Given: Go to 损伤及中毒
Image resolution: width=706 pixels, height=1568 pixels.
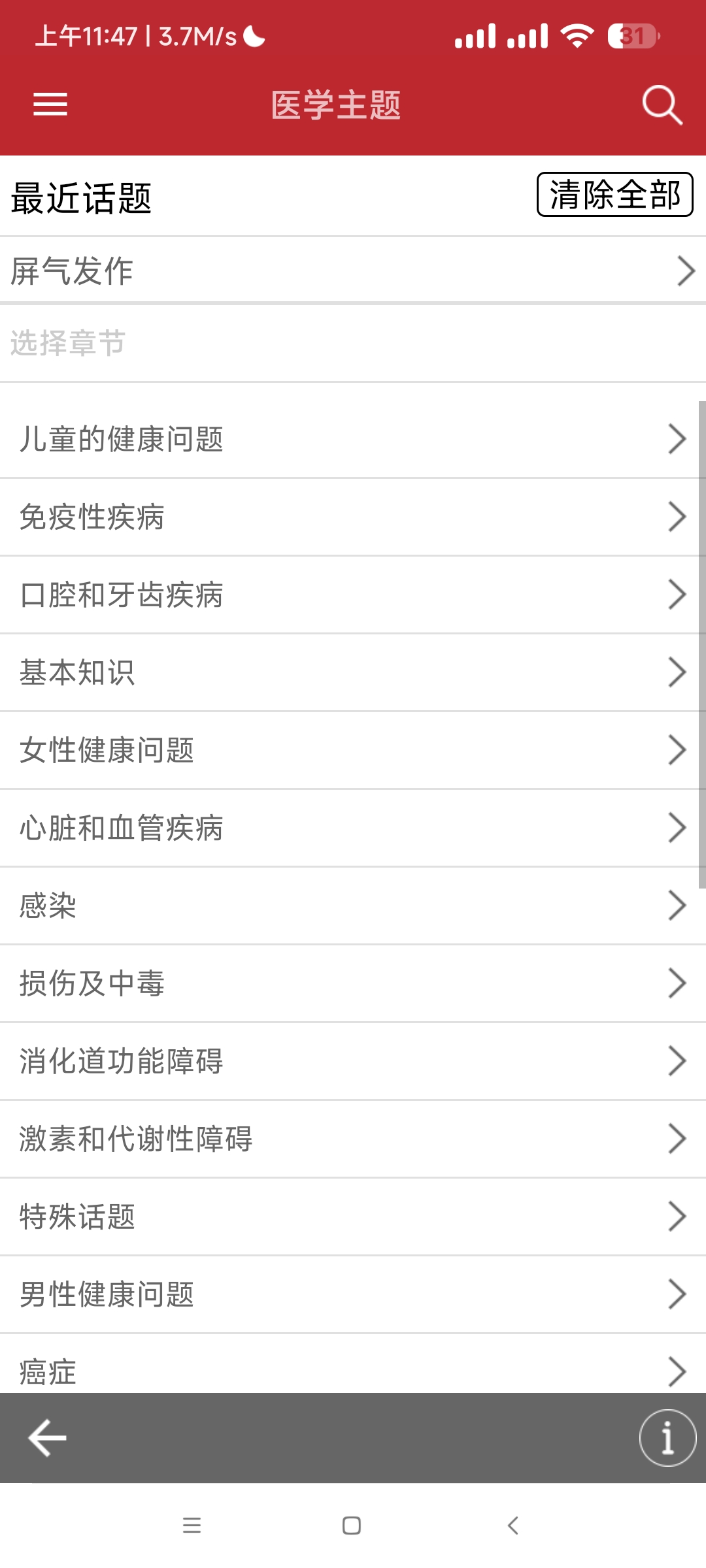Looking at the screenshot, I should coord(353,983).
